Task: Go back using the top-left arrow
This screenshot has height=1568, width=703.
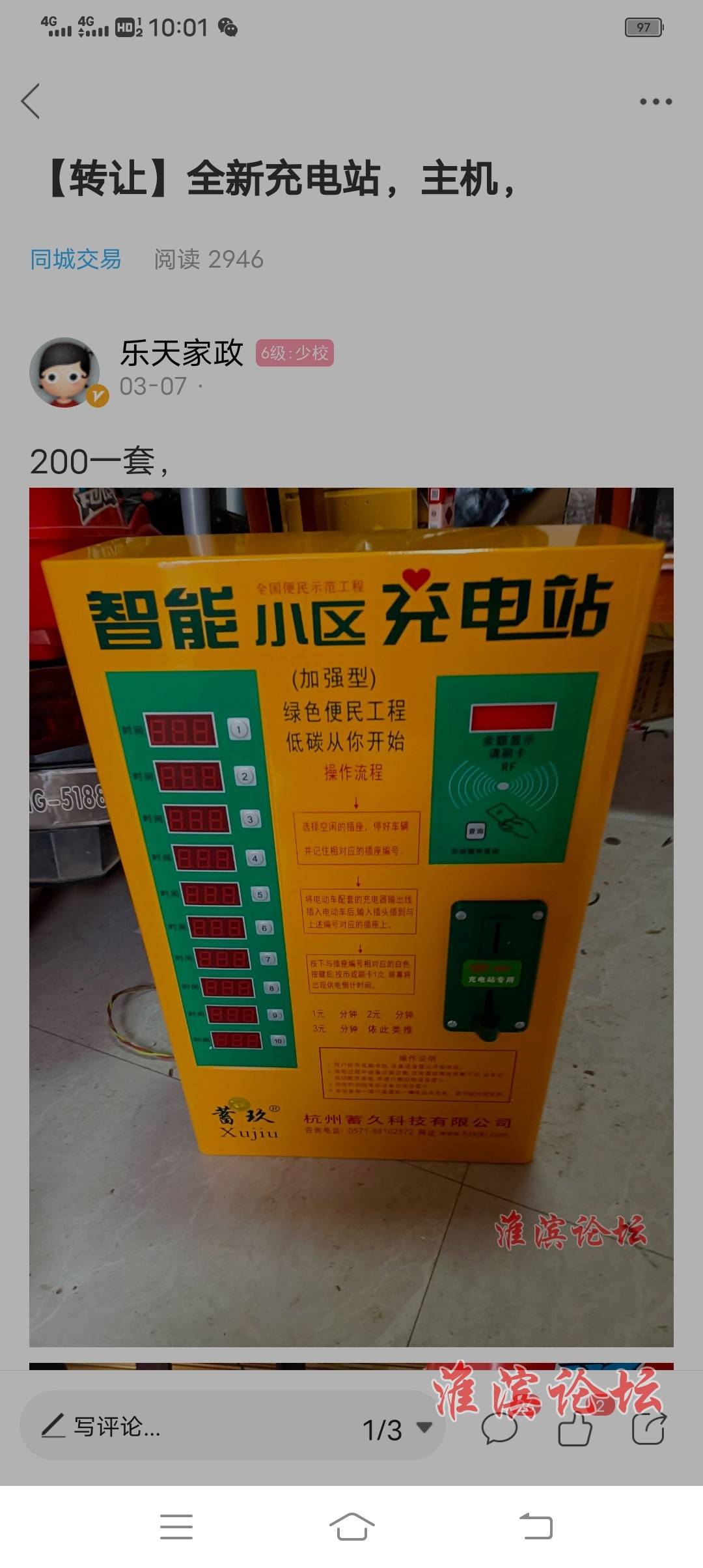Action: click(31, 101)
